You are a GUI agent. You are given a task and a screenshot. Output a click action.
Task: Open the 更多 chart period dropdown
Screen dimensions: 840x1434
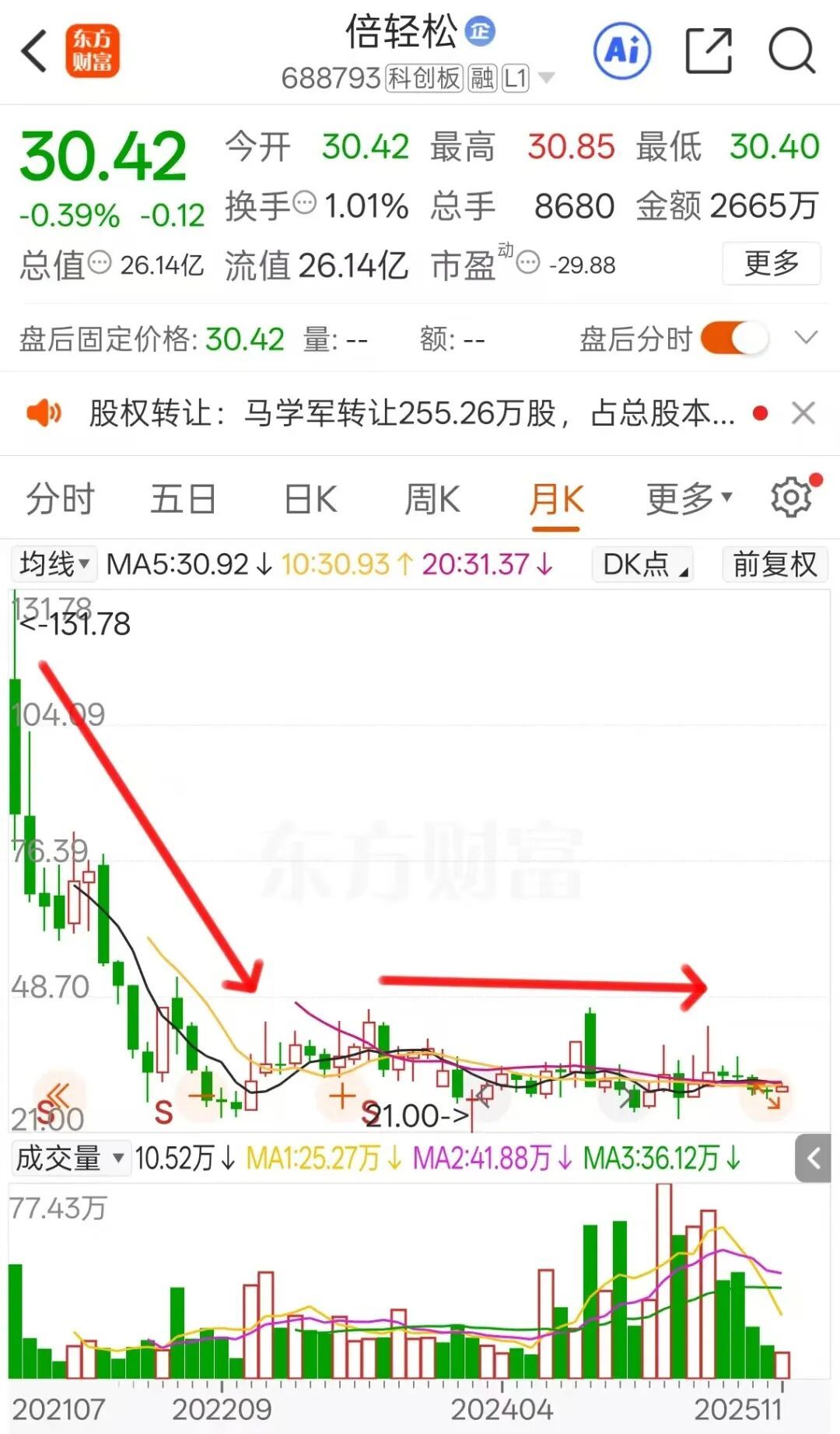[688, 499]
